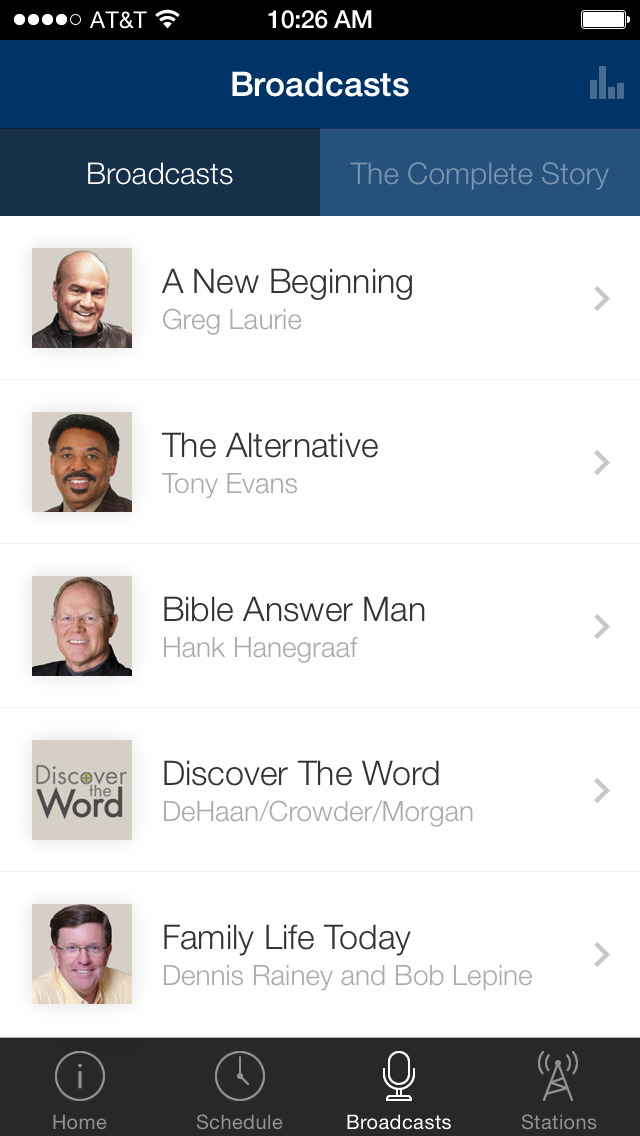640x1136 pixels.
Task: Select the Broadcasts top tab
Action: click(x=160, y=173)
